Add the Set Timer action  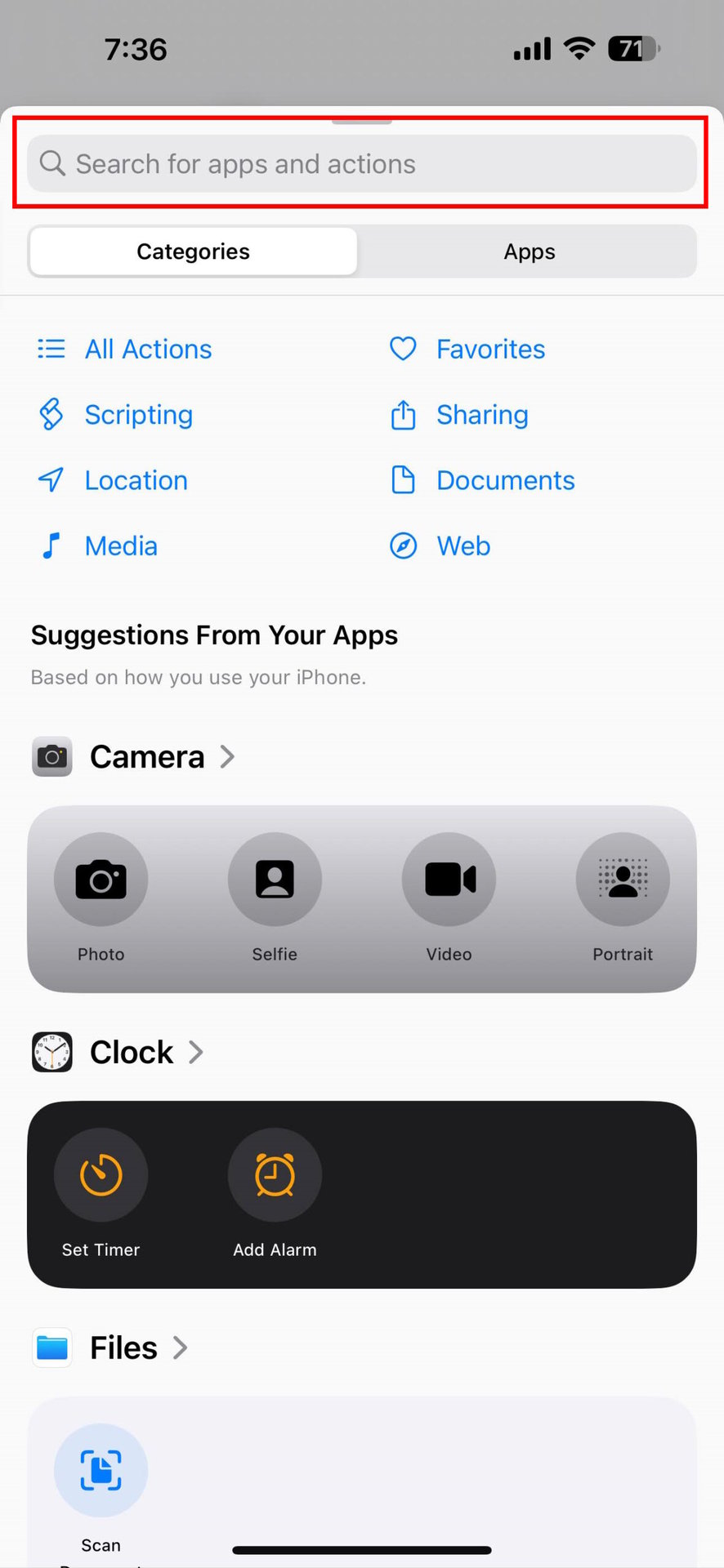tap(101, 1175)
